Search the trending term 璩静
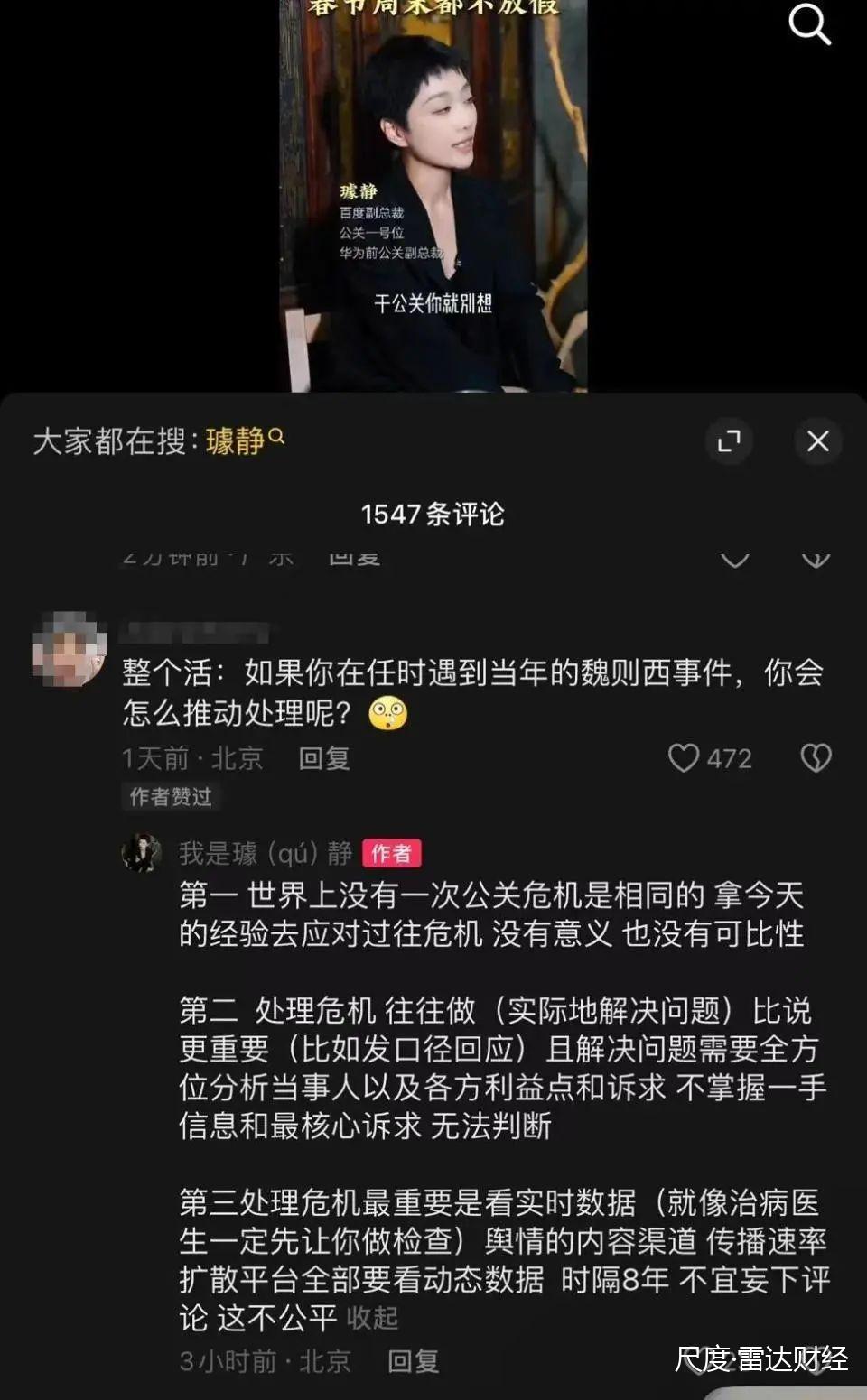The image size is (867, 1400). pyautogui.click(x=237, y=441)
